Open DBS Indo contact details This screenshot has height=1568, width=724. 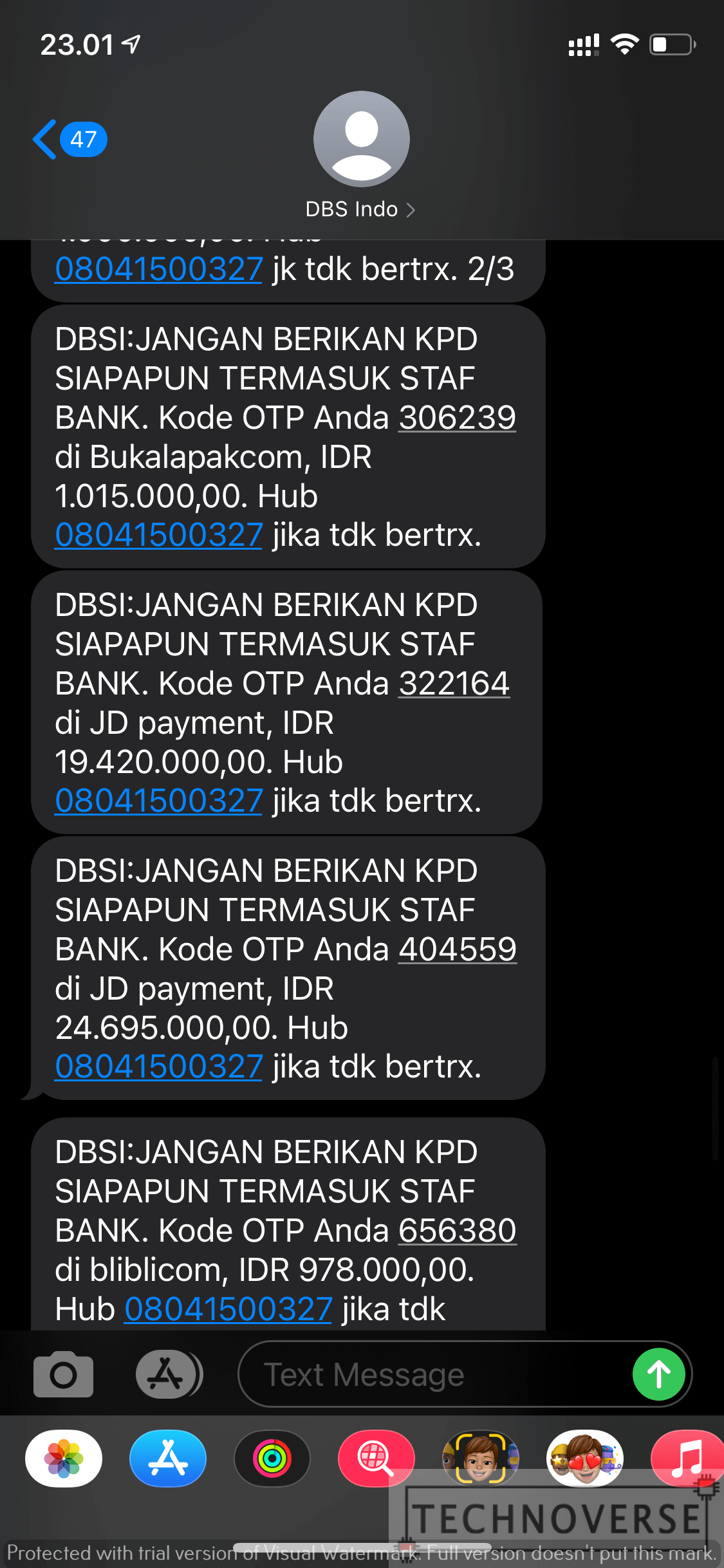pyautogui.click(x=360, y=209)
